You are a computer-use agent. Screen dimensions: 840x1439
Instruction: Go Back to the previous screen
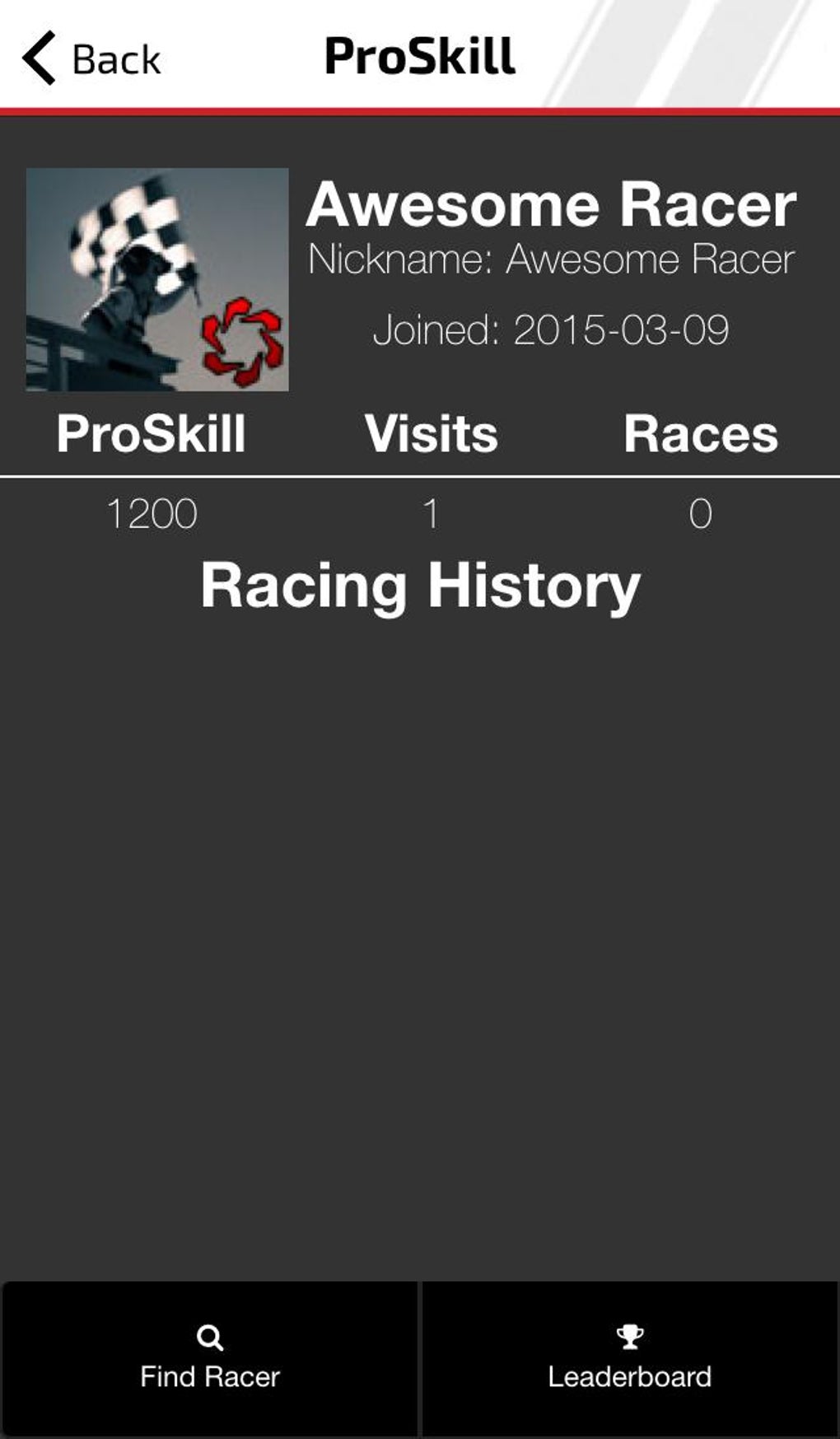tap(91, 57)
